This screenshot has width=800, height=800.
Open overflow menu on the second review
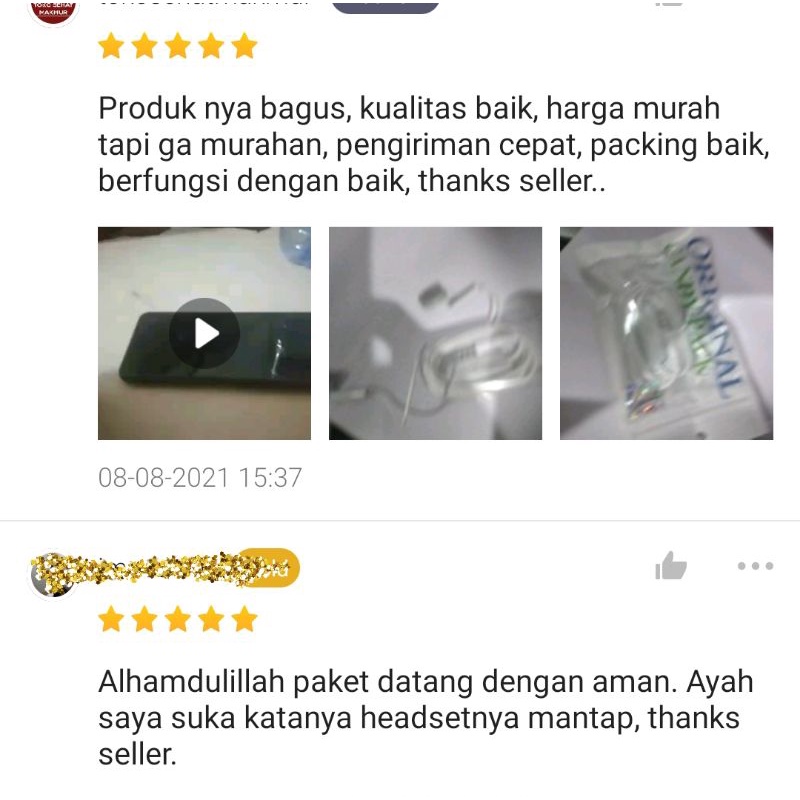tap(755, 566)
